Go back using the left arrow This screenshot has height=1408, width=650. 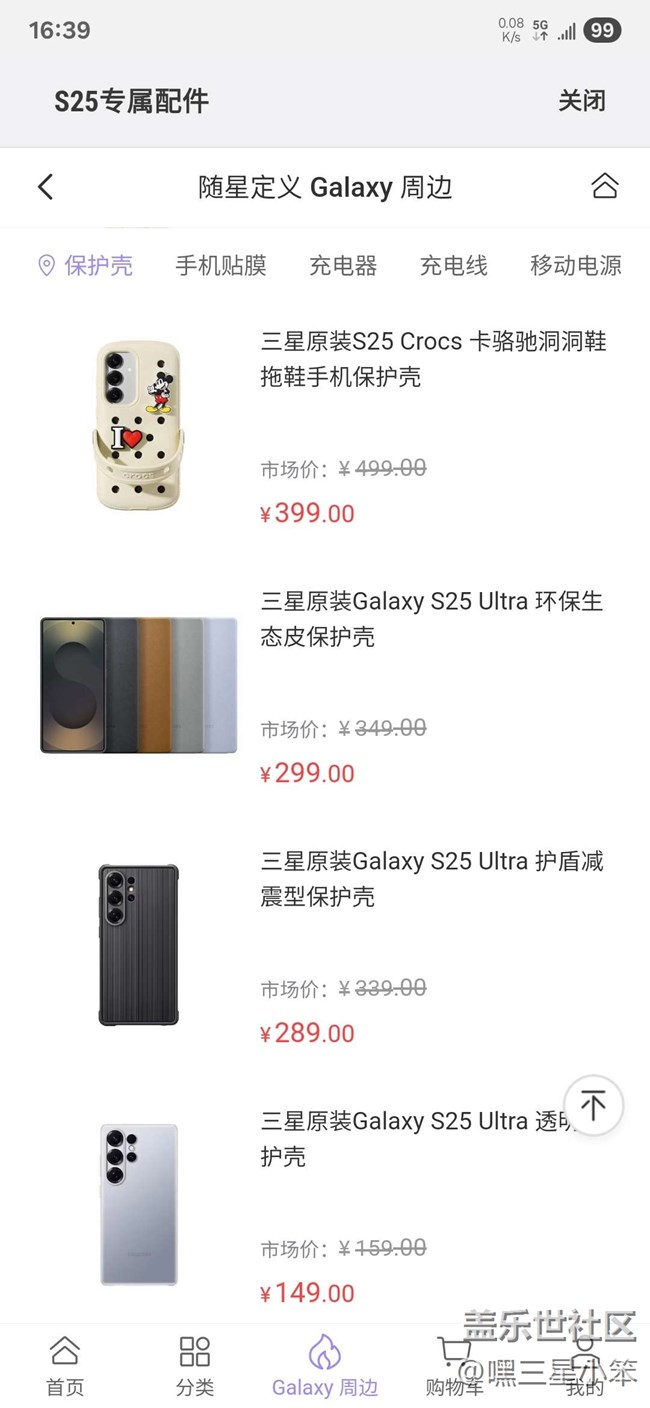[x=45, y=186]
